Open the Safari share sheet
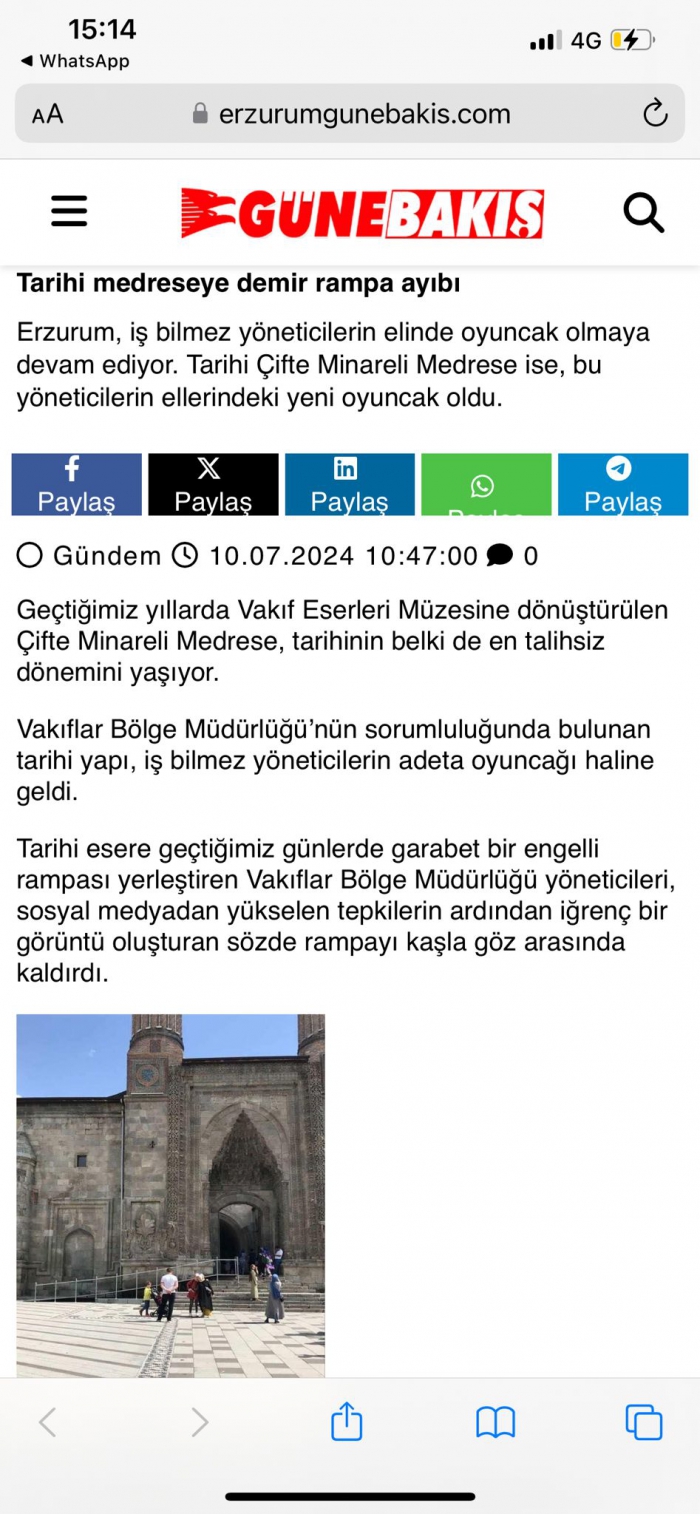This screenshot has height=1514, width=700. pos(346,1421)
